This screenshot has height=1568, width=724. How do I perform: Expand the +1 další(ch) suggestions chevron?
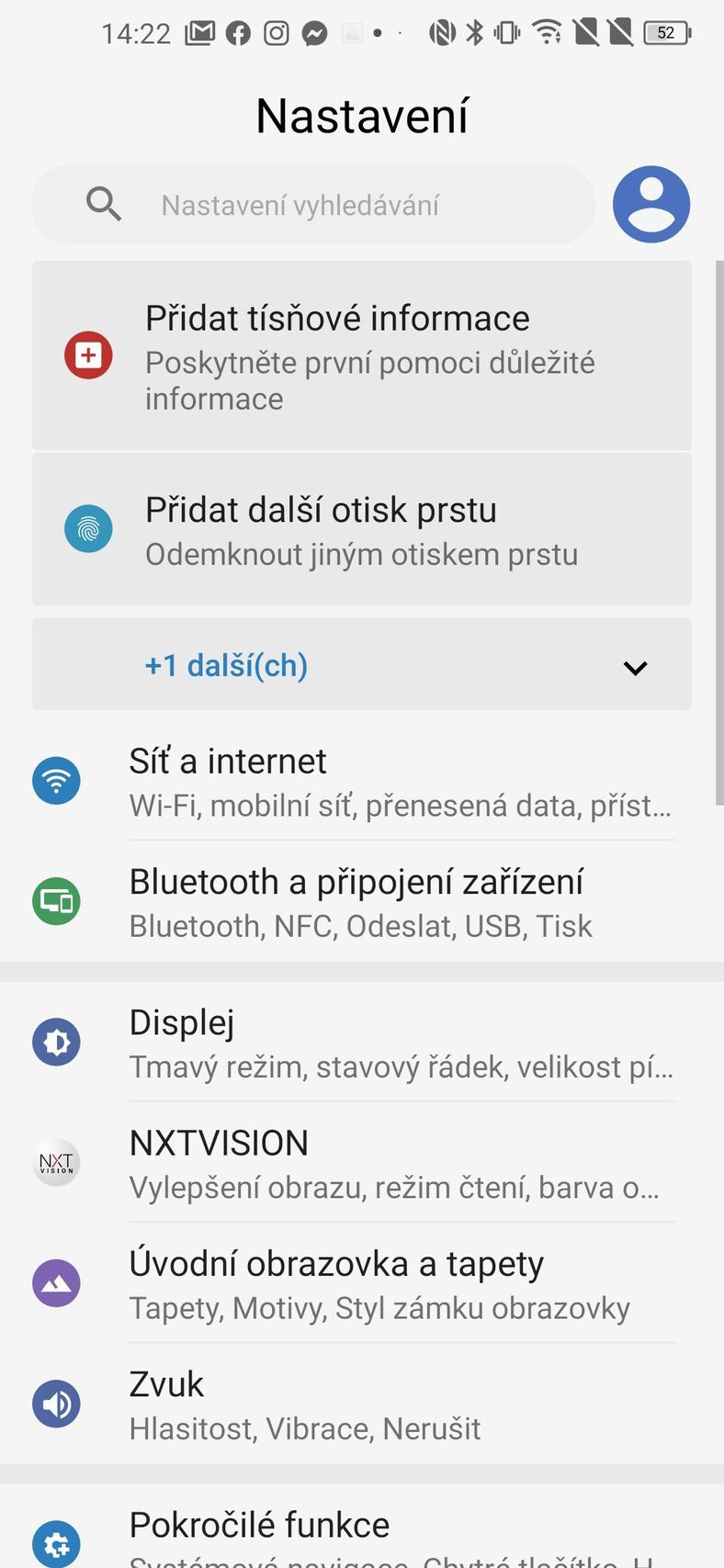(634, 667)
